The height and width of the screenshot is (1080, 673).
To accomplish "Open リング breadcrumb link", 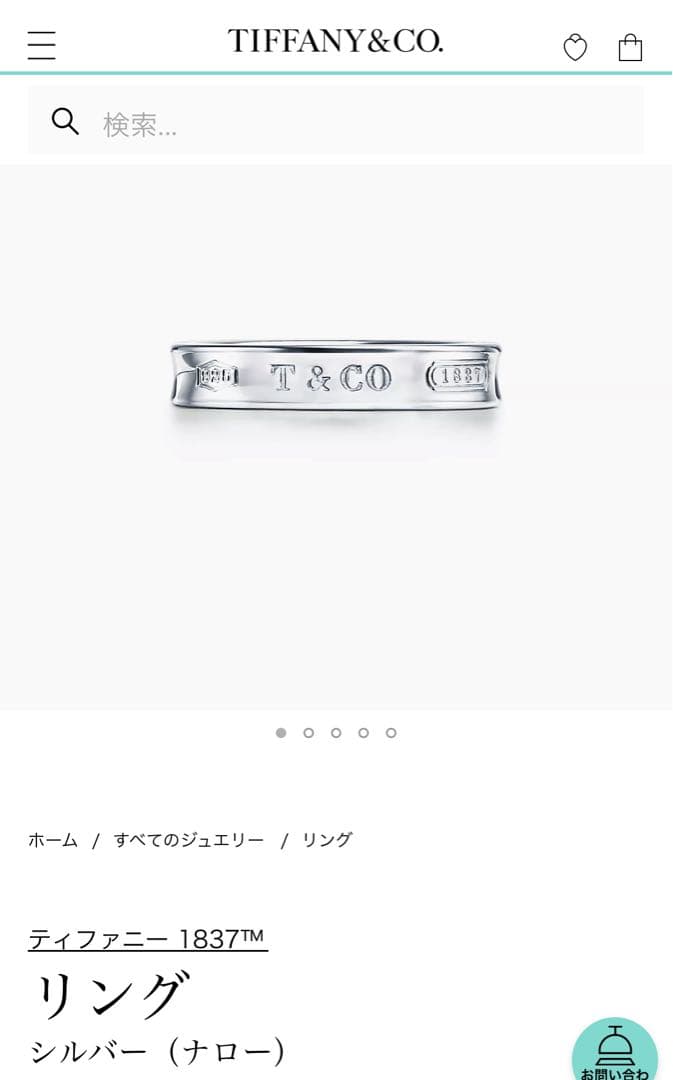I will [x=327, y=840].
